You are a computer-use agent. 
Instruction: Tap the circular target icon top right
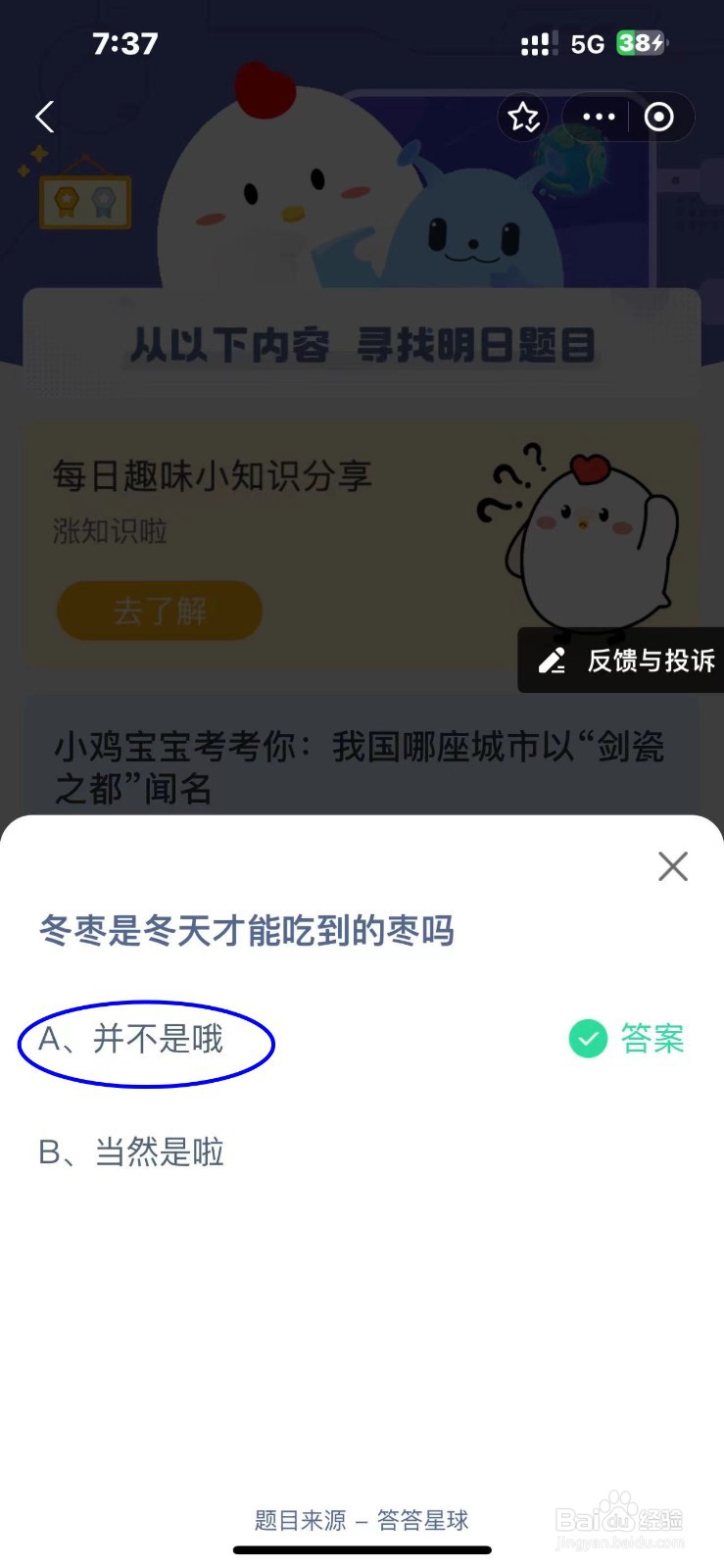pos(657,117)
